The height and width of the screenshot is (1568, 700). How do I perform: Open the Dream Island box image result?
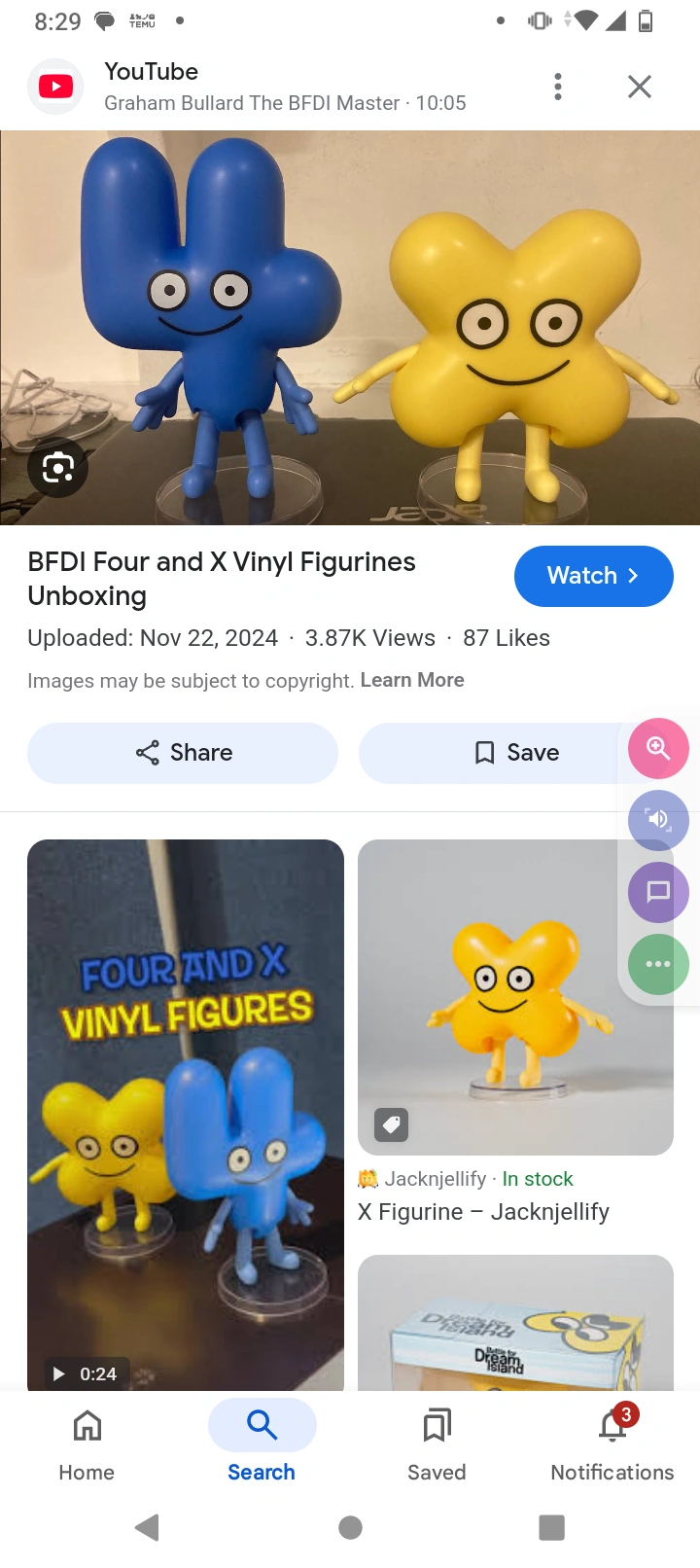coord(515,1323)
